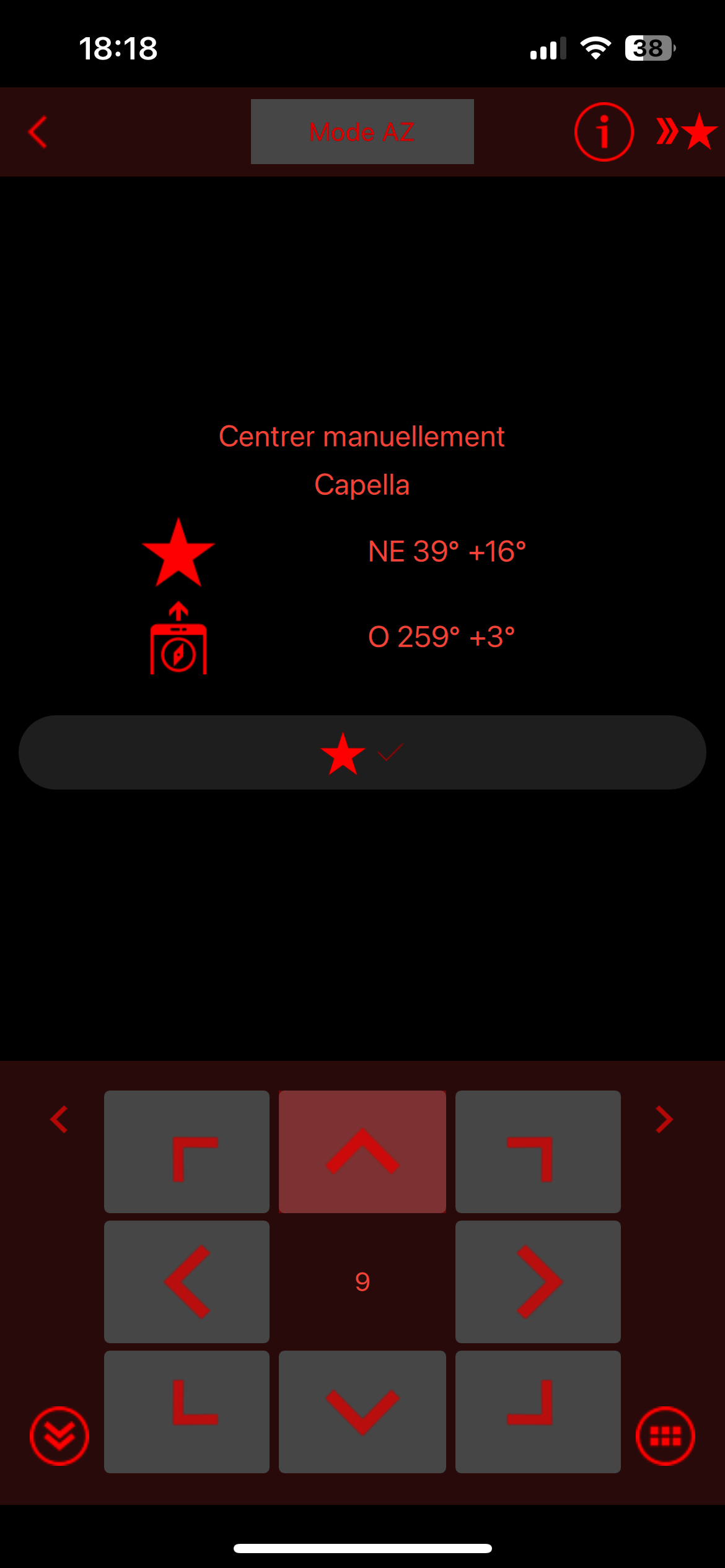Confirm Capella is centered with star check button
The image size is (725, 1568).
(x=362, y=752)
